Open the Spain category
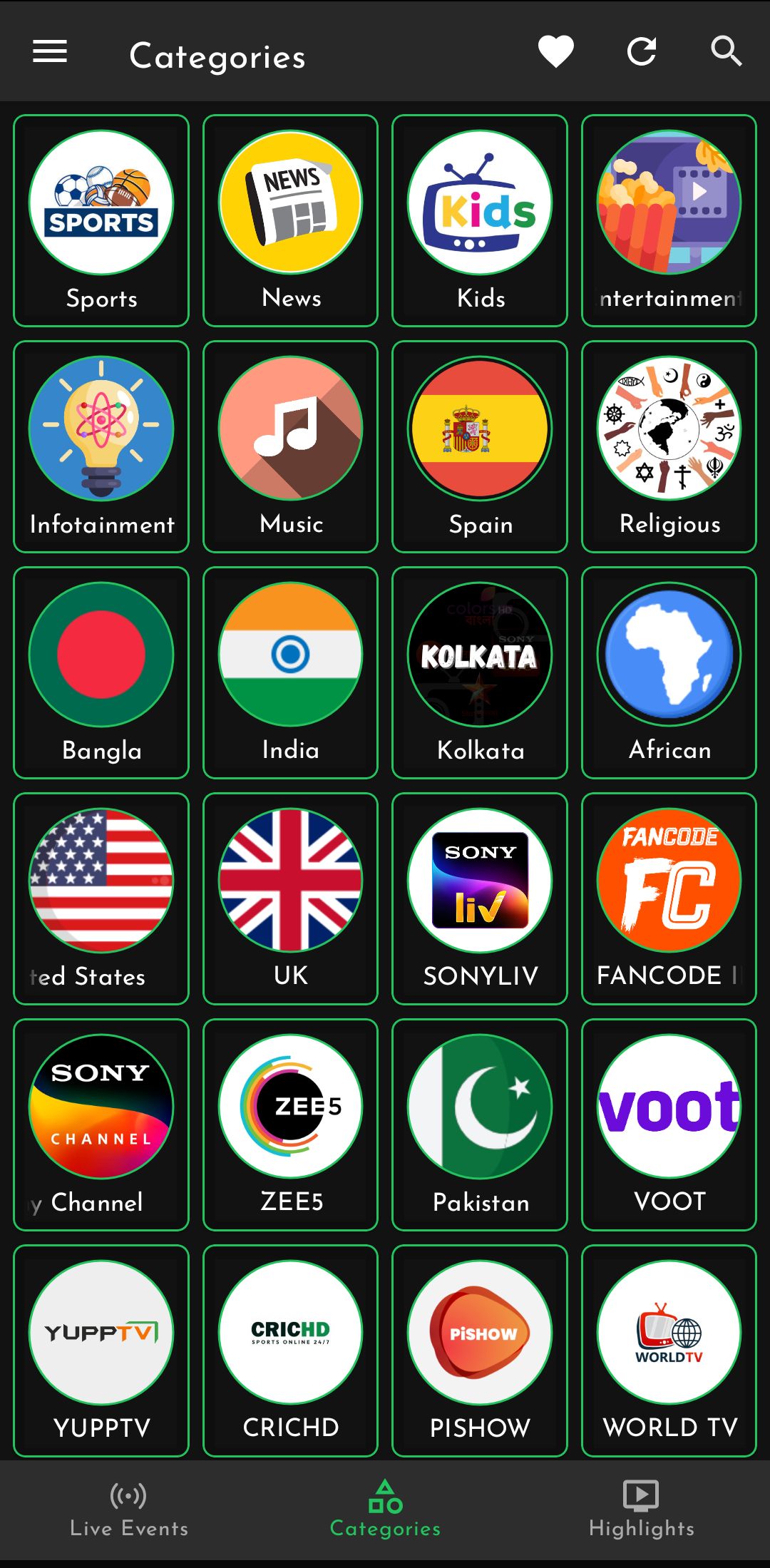The width and height of the screenshot is (770, 1568). point(479,446)
